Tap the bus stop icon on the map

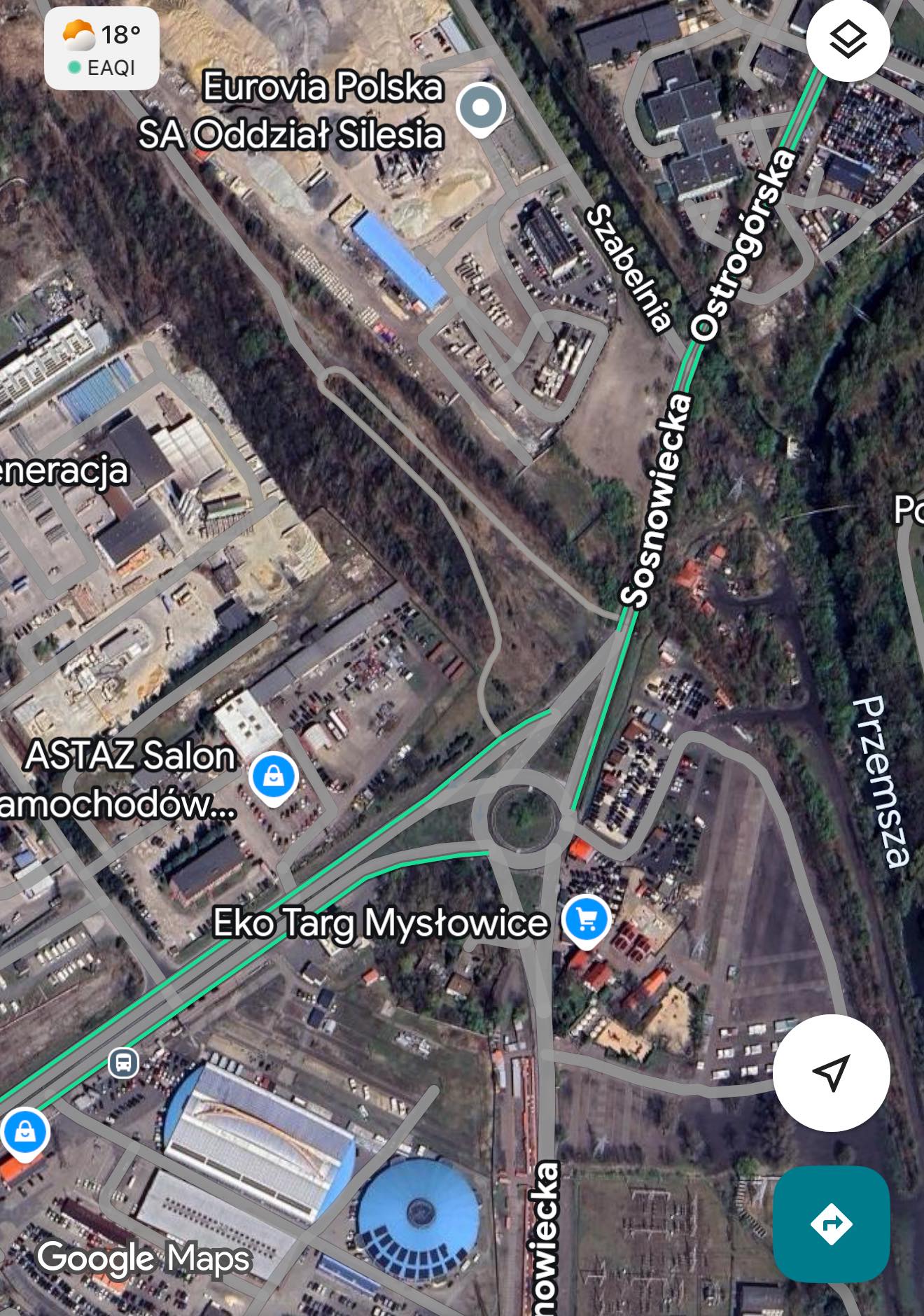(123, 1063)
